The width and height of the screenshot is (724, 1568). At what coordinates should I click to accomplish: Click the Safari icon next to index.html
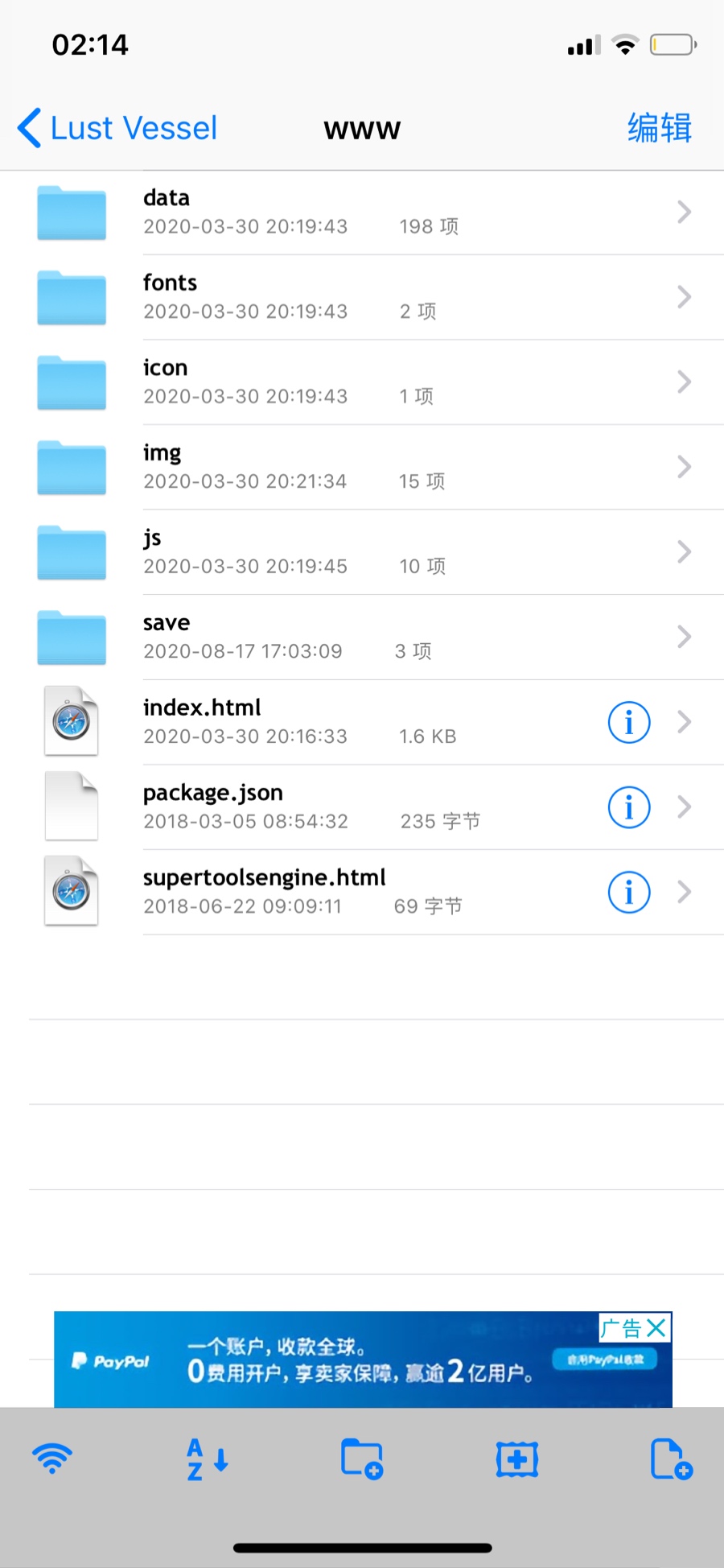point(71,721)
